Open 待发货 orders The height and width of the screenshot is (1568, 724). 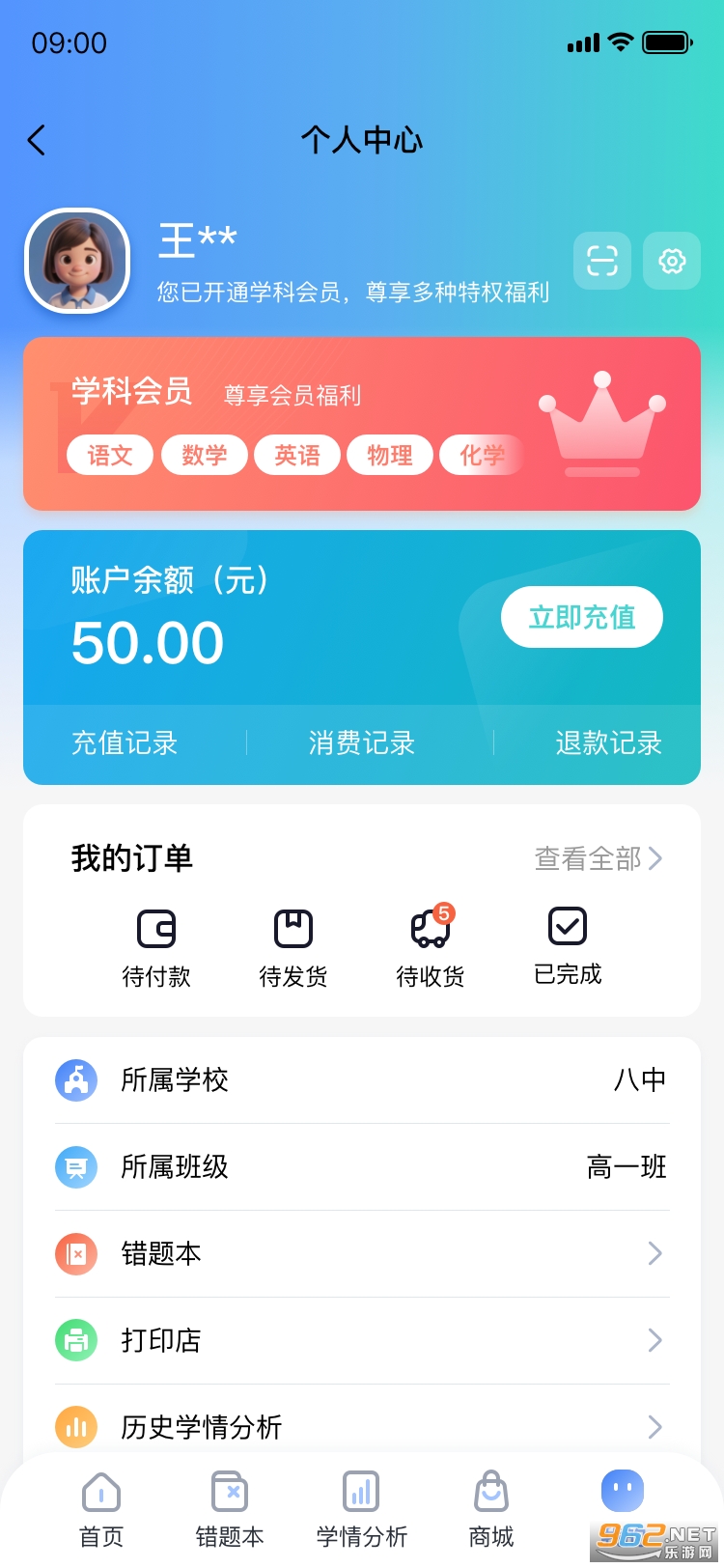[x=293, y=948]
